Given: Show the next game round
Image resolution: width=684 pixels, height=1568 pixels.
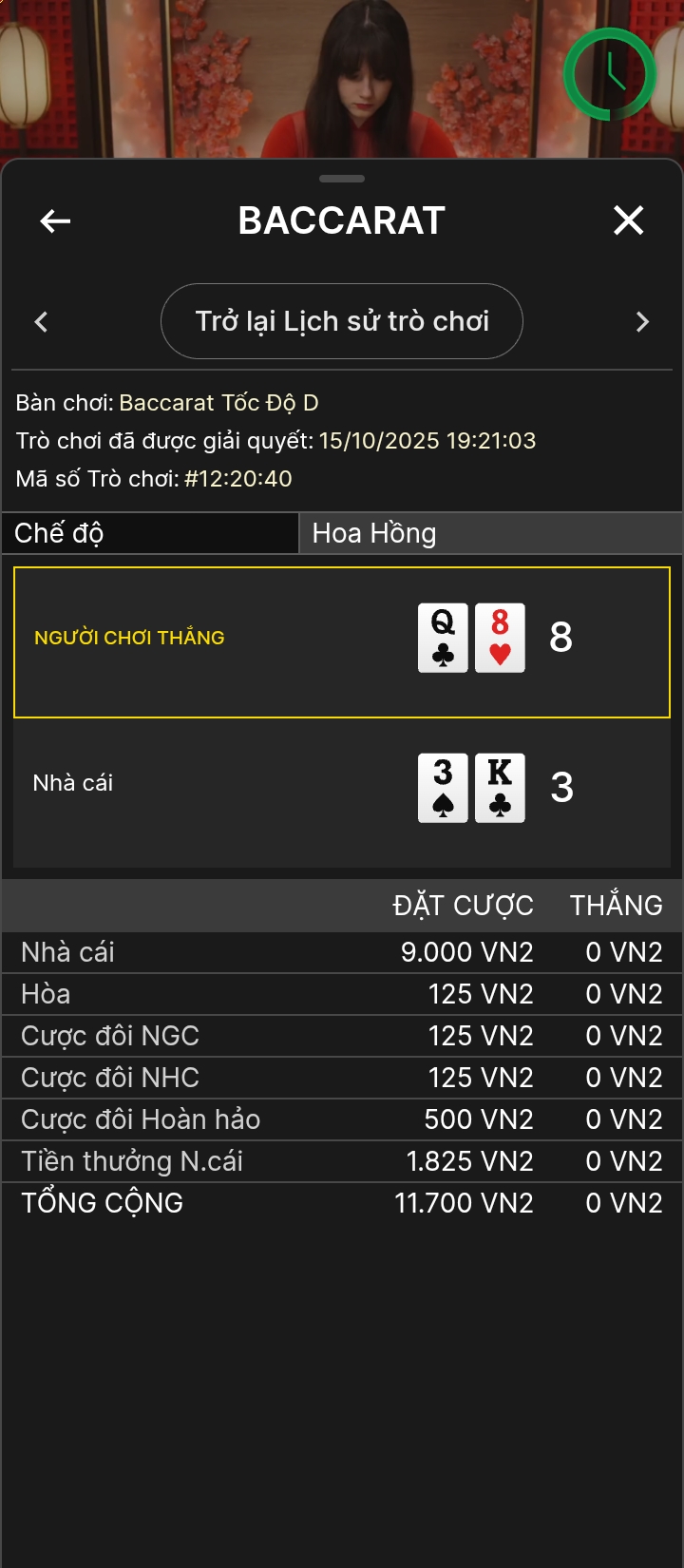Looking at the screenshot, I should [x=642, y=322].
